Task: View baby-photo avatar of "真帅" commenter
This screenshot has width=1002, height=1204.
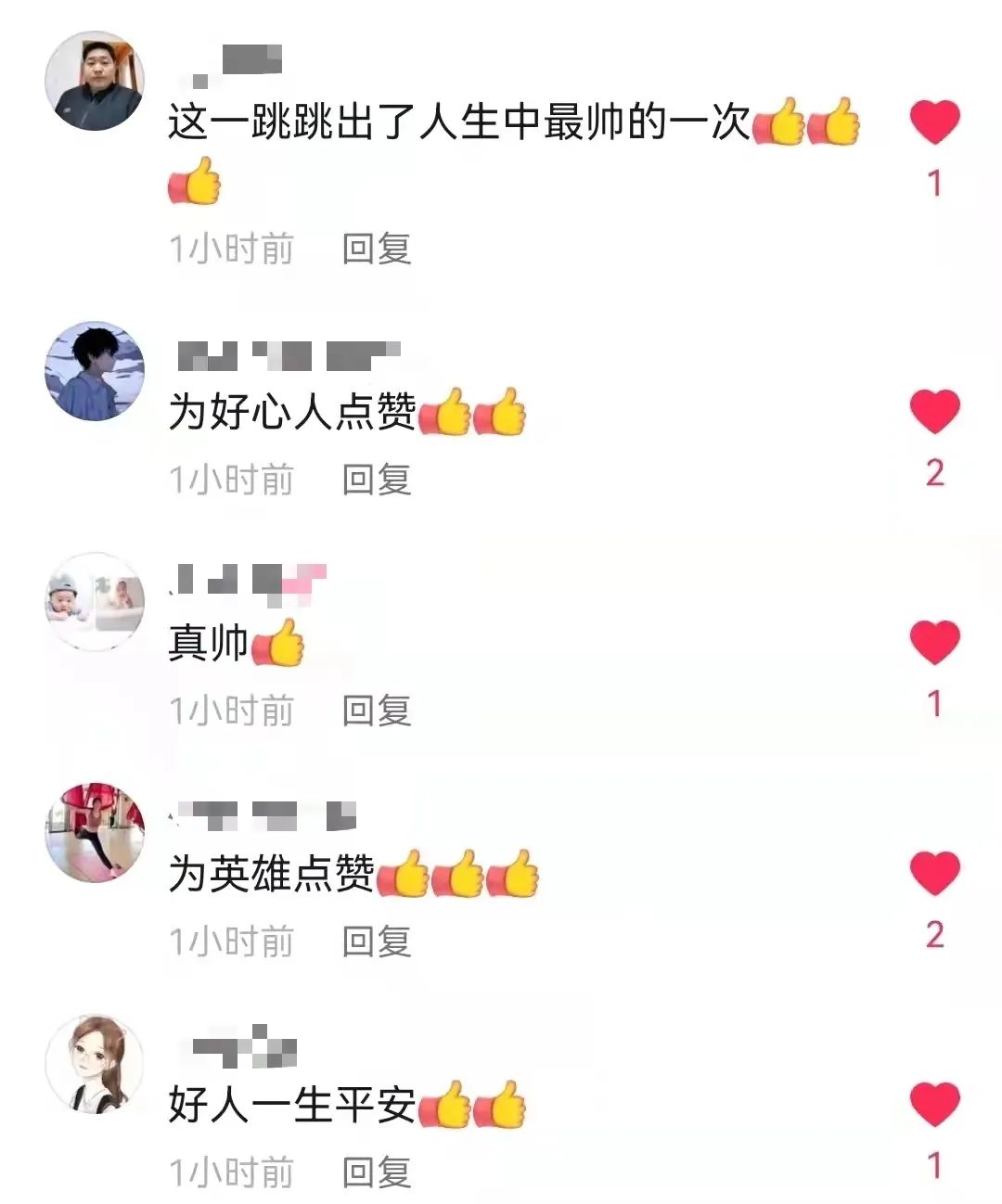Action: click(95, 601)
